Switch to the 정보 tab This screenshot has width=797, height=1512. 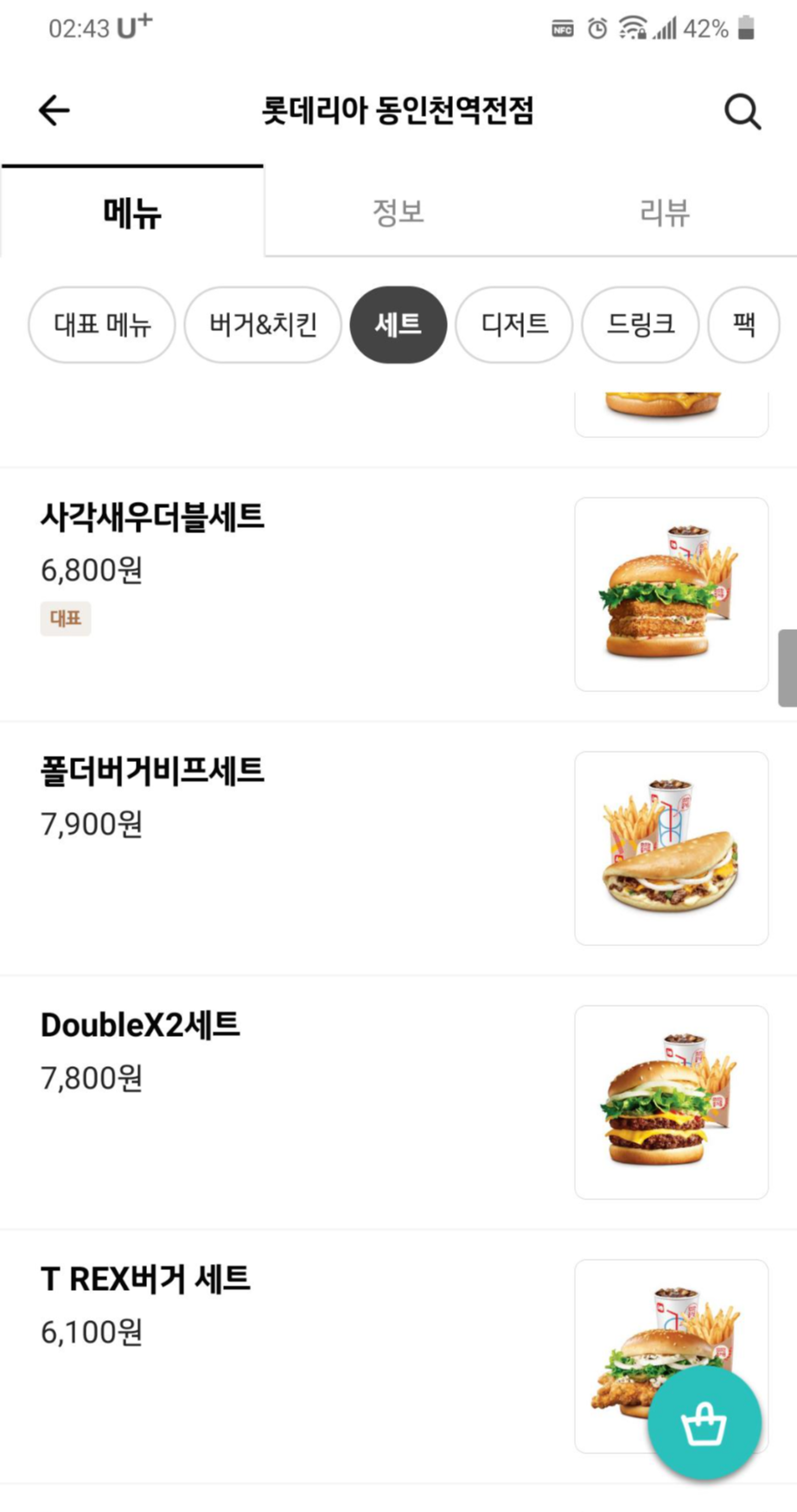point(398,212)
